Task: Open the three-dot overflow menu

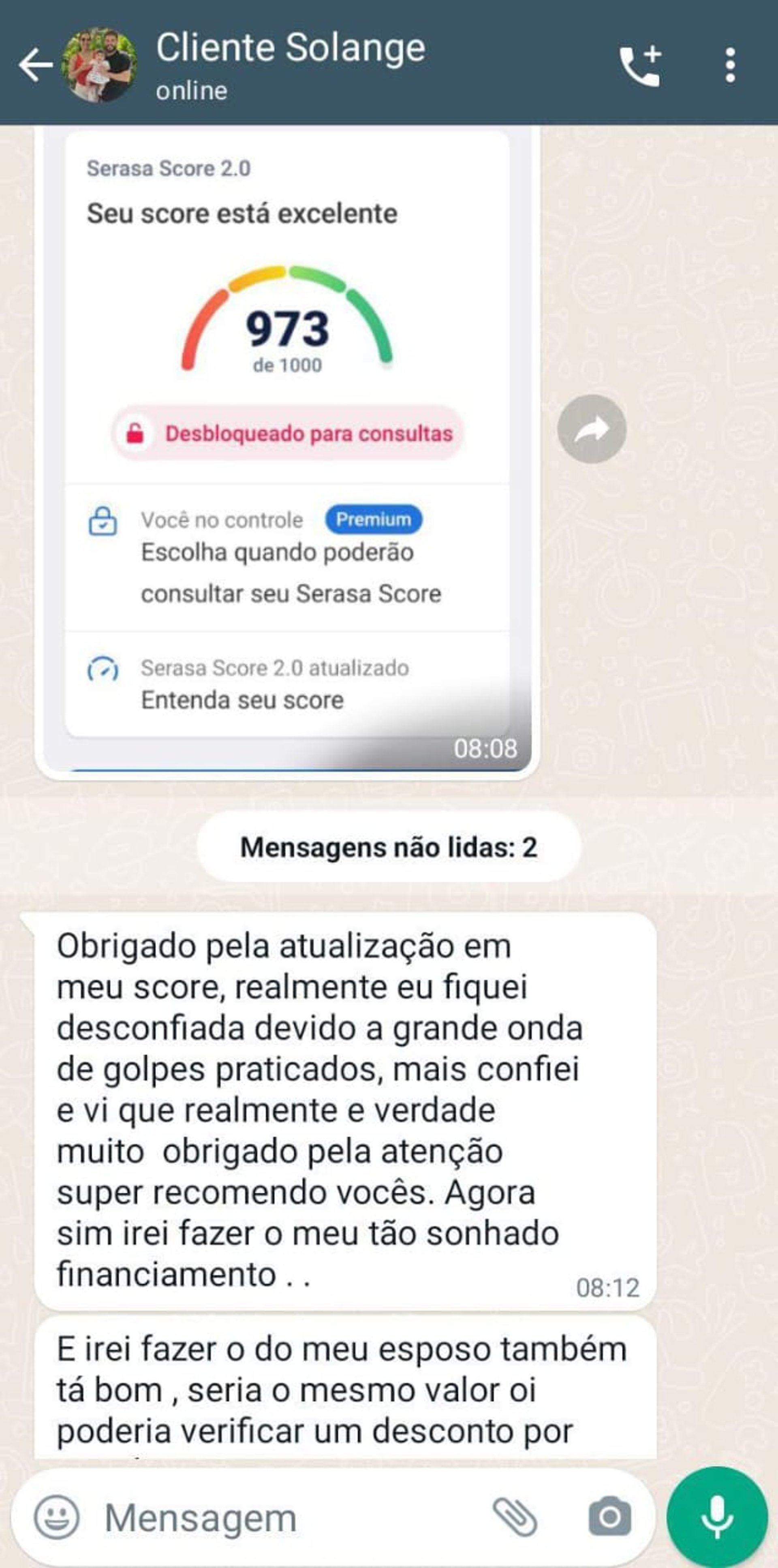Action: pyautogui.click(x=730, y=64)
